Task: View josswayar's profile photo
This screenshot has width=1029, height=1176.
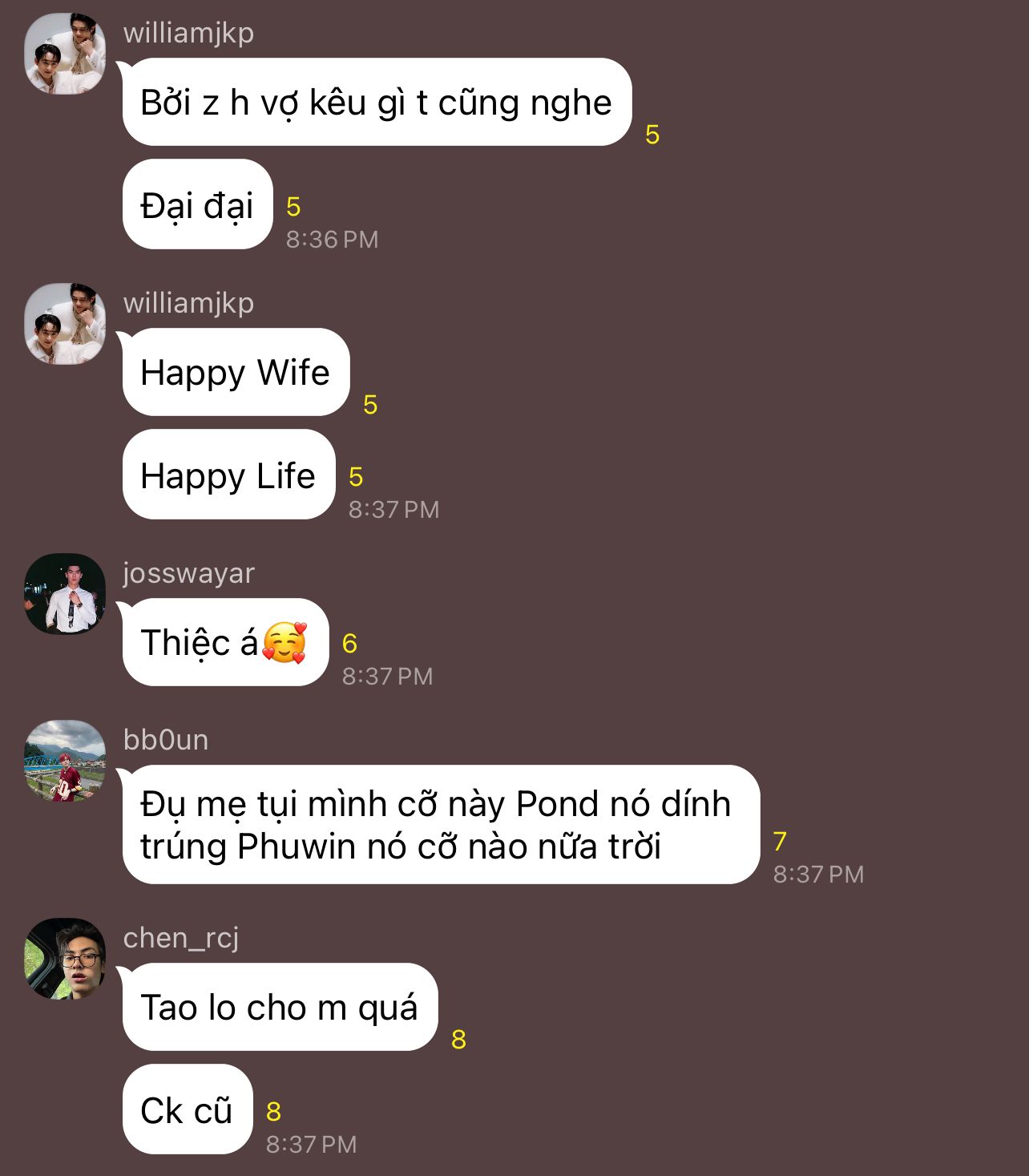Action: click(65, 594)
